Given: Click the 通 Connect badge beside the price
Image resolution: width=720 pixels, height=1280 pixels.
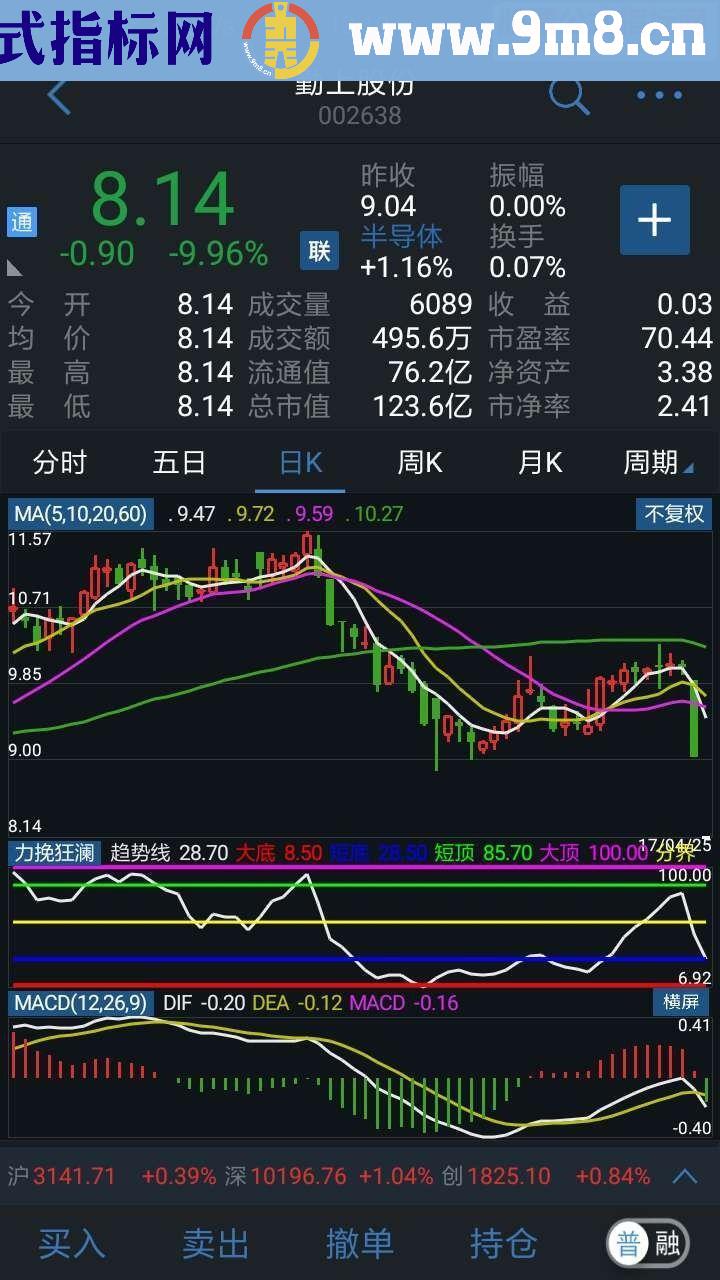Looking at the screenshot, I should [22, 222].
